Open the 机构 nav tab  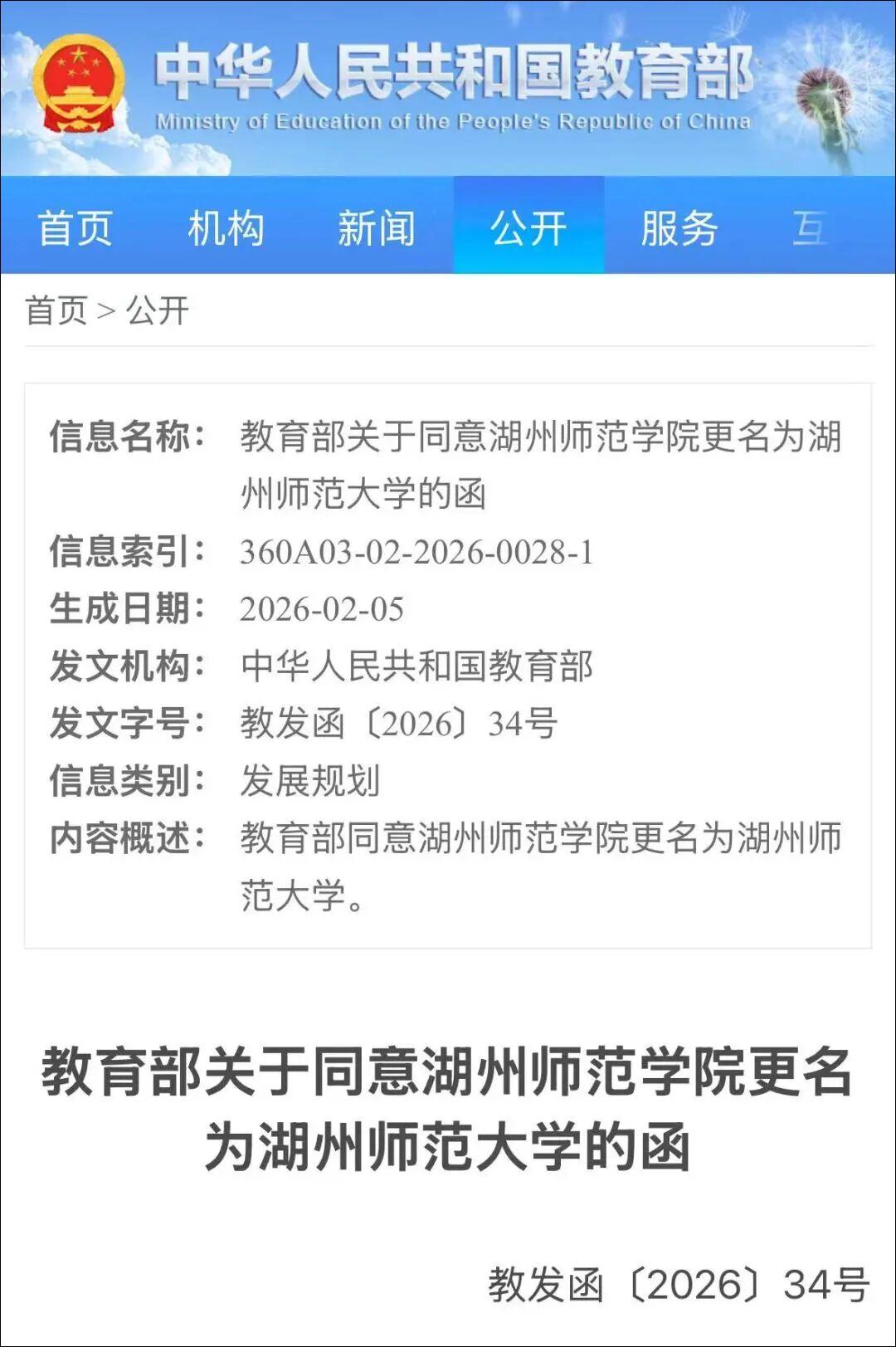pos(226,227)
